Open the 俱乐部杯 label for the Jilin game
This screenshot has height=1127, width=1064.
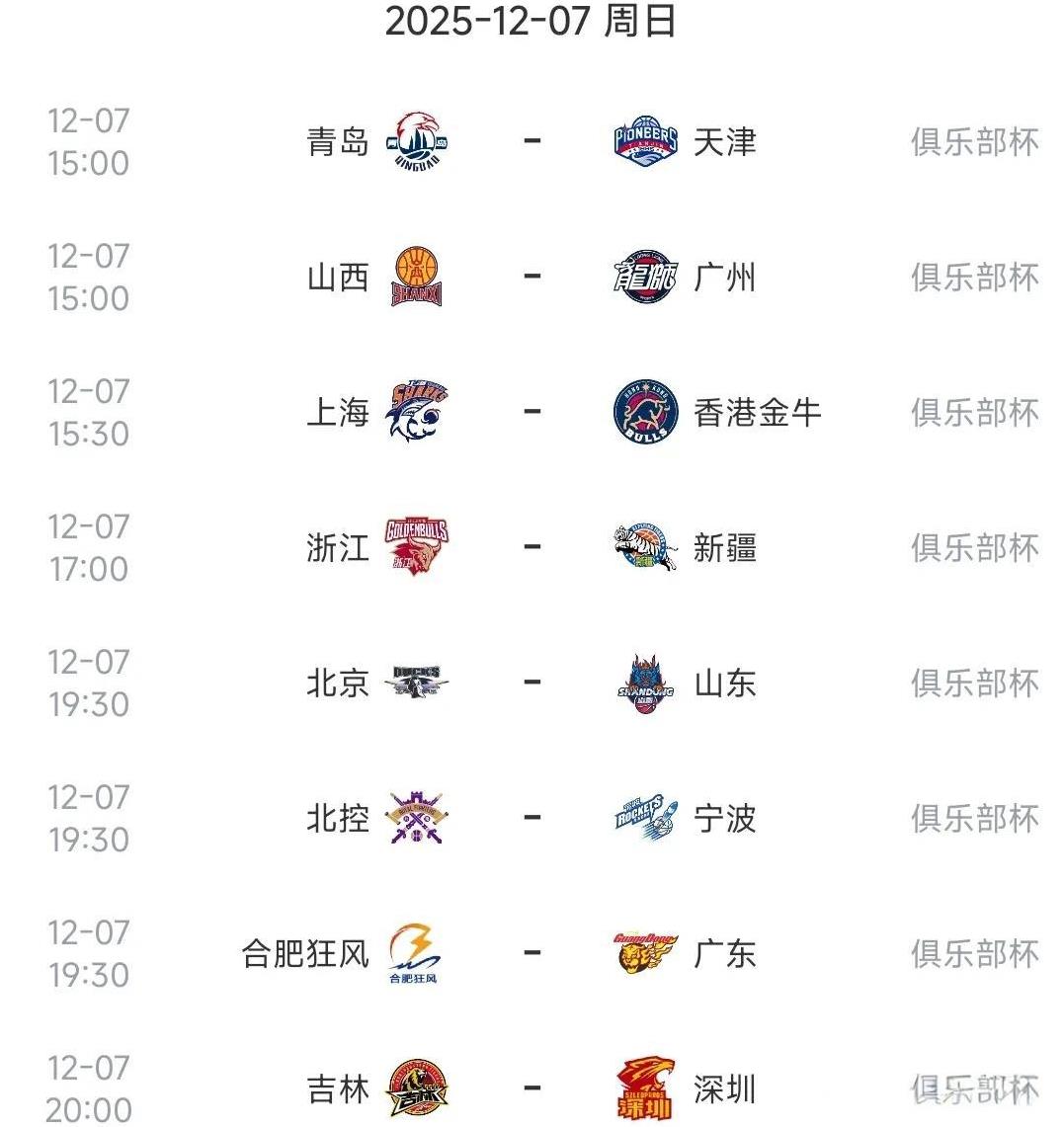973,1089
